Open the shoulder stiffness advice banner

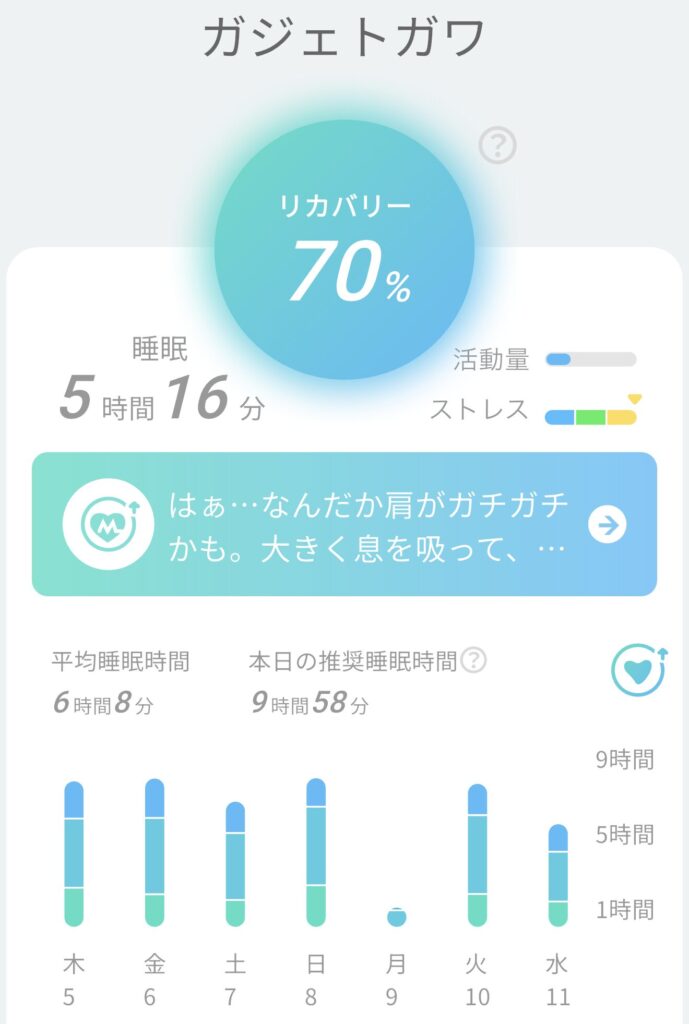click(344, 524)
